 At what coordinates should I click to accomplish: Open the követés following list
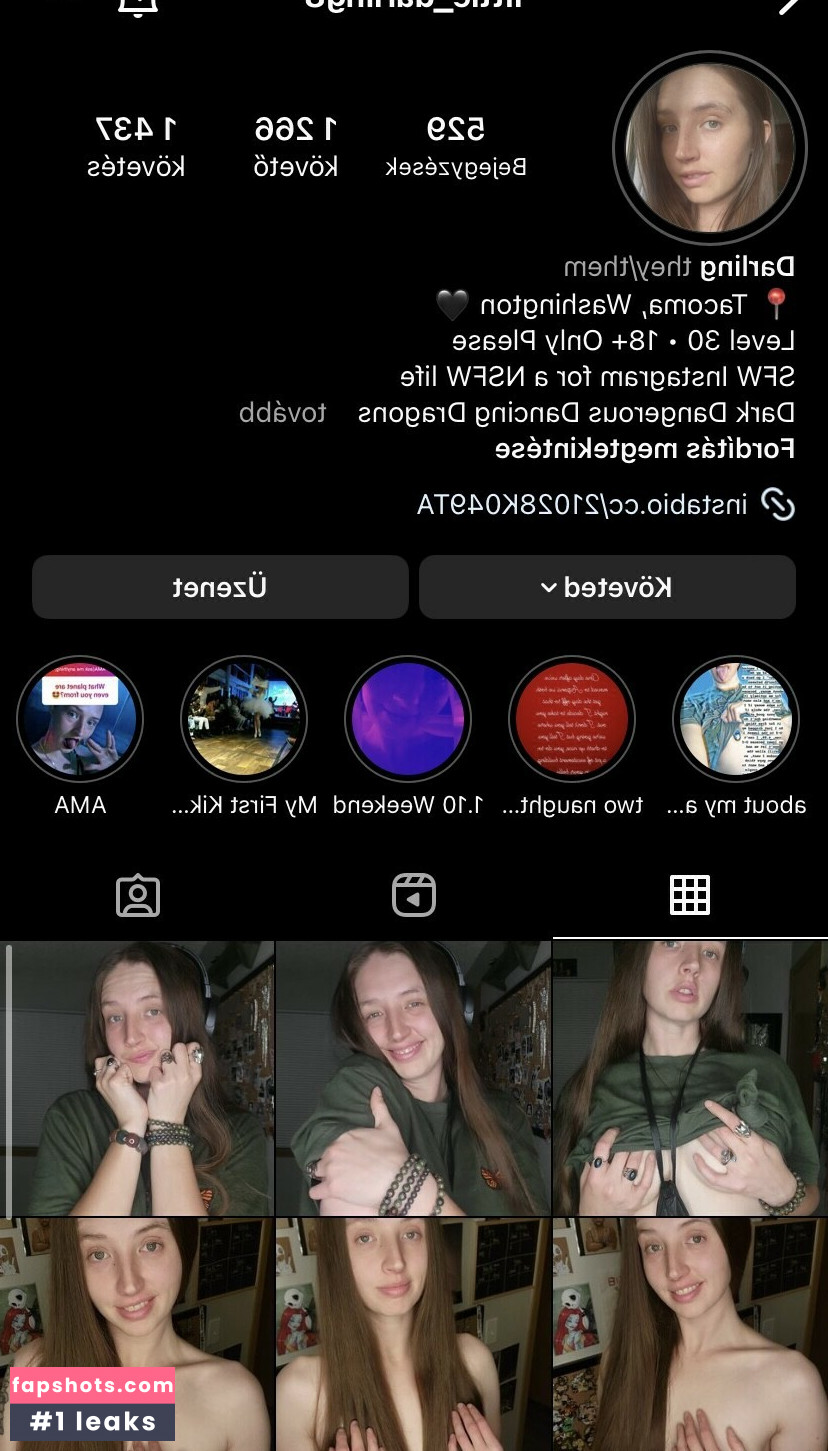coord(136,145)
